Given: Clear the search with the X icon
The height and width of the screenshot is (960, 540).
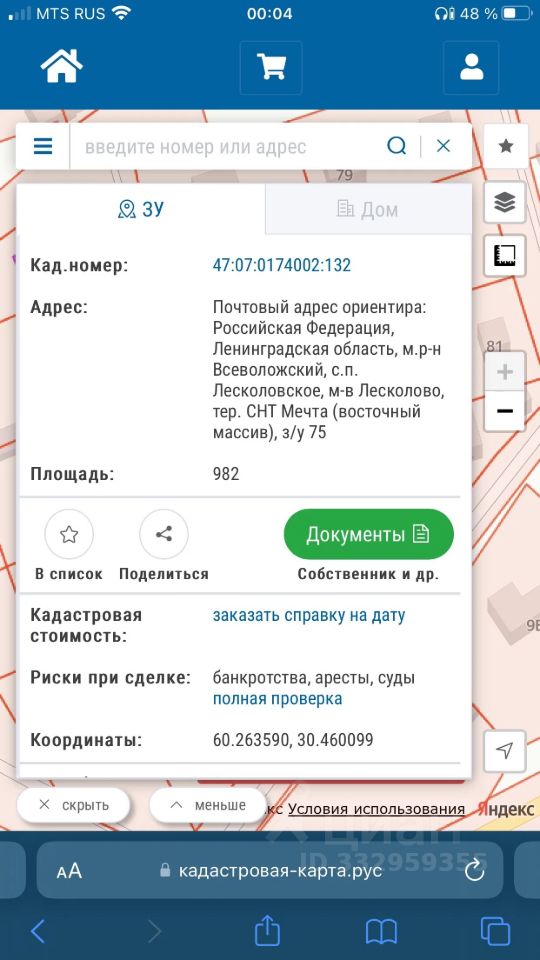Looking at the screenshot, I should [443, 146].
